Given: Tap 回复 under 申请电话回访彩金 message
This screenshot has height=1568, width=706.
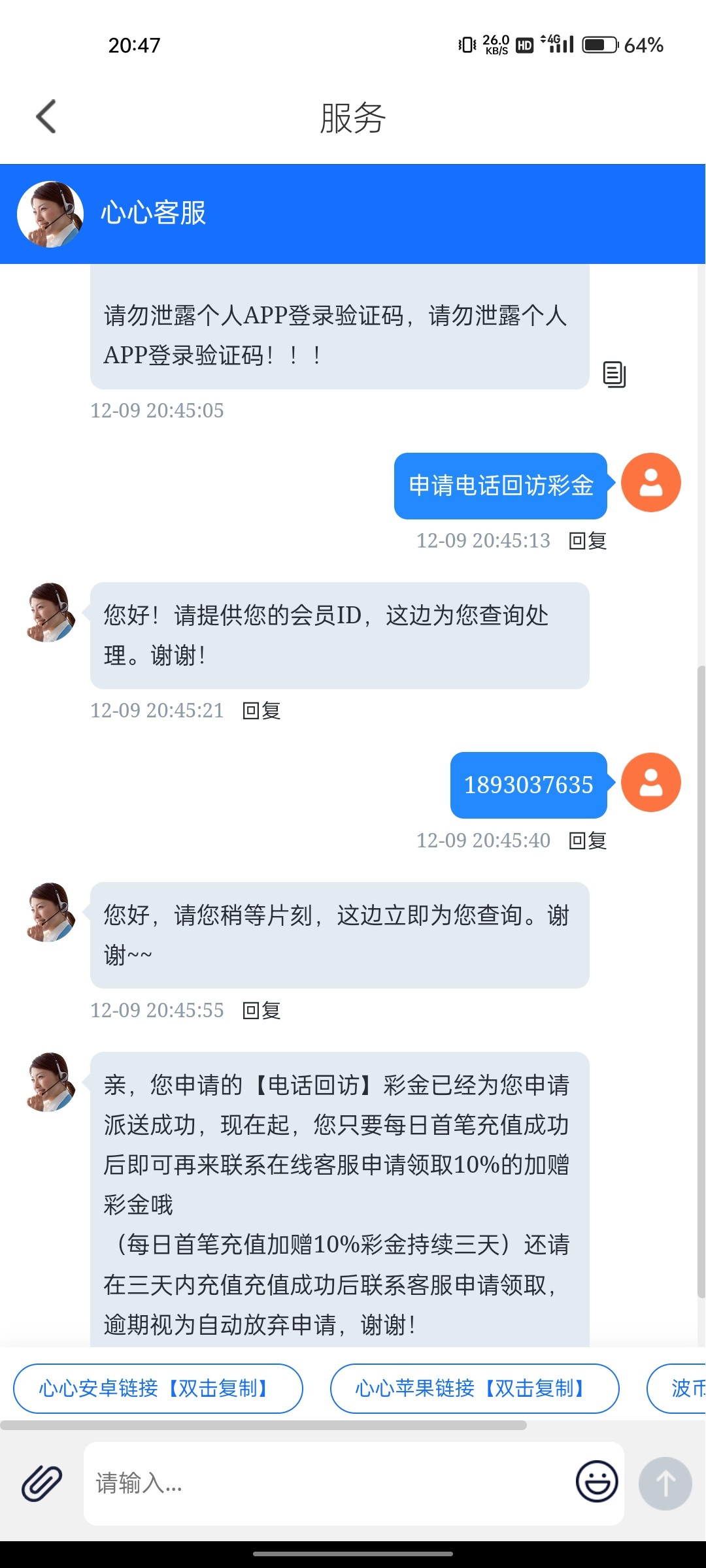Looking at the screenshot, I should point(588,541).
